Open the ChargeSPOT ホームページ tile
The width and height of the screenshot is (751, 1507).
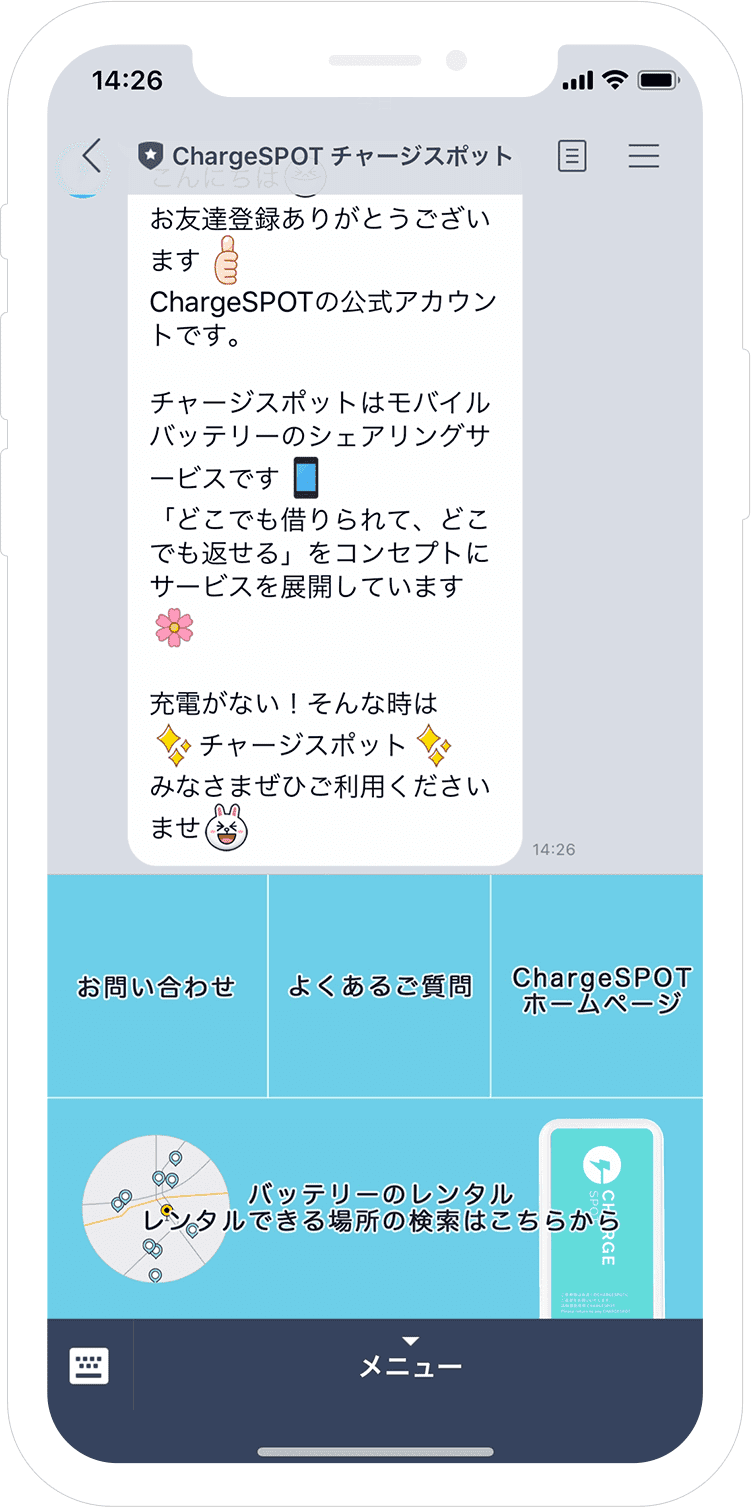pos(597,986)
